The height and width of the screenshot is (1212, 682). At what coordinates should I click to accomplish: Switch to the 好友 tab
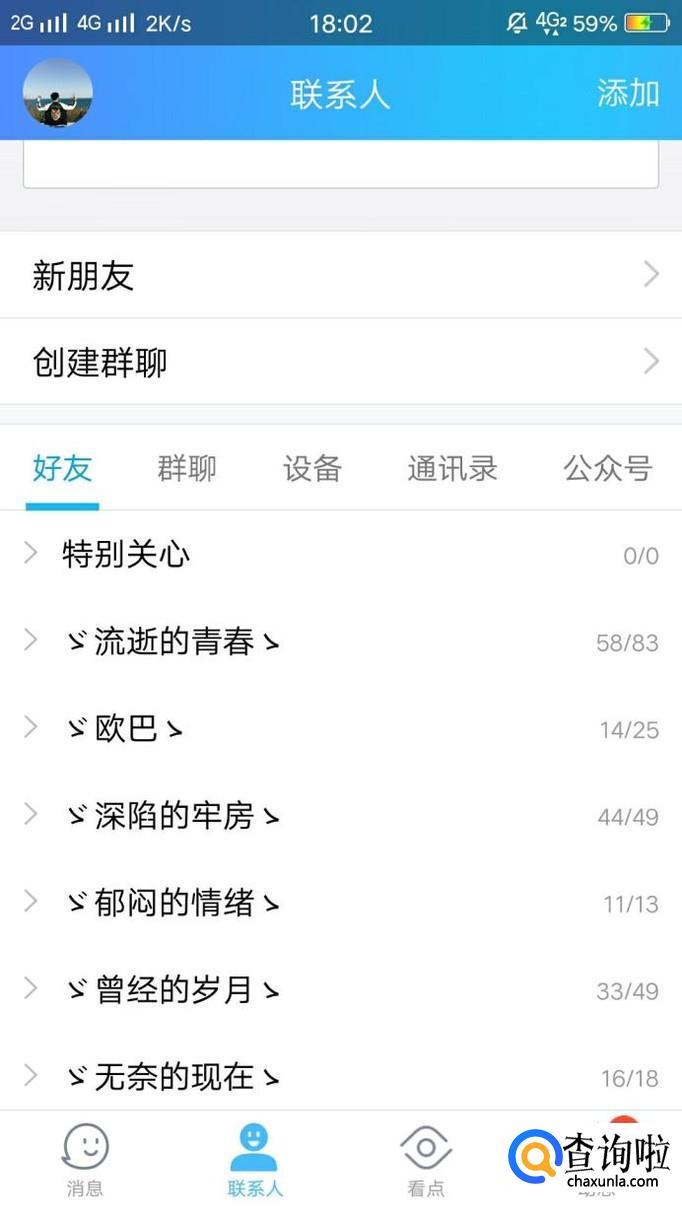tap(62, 468)
